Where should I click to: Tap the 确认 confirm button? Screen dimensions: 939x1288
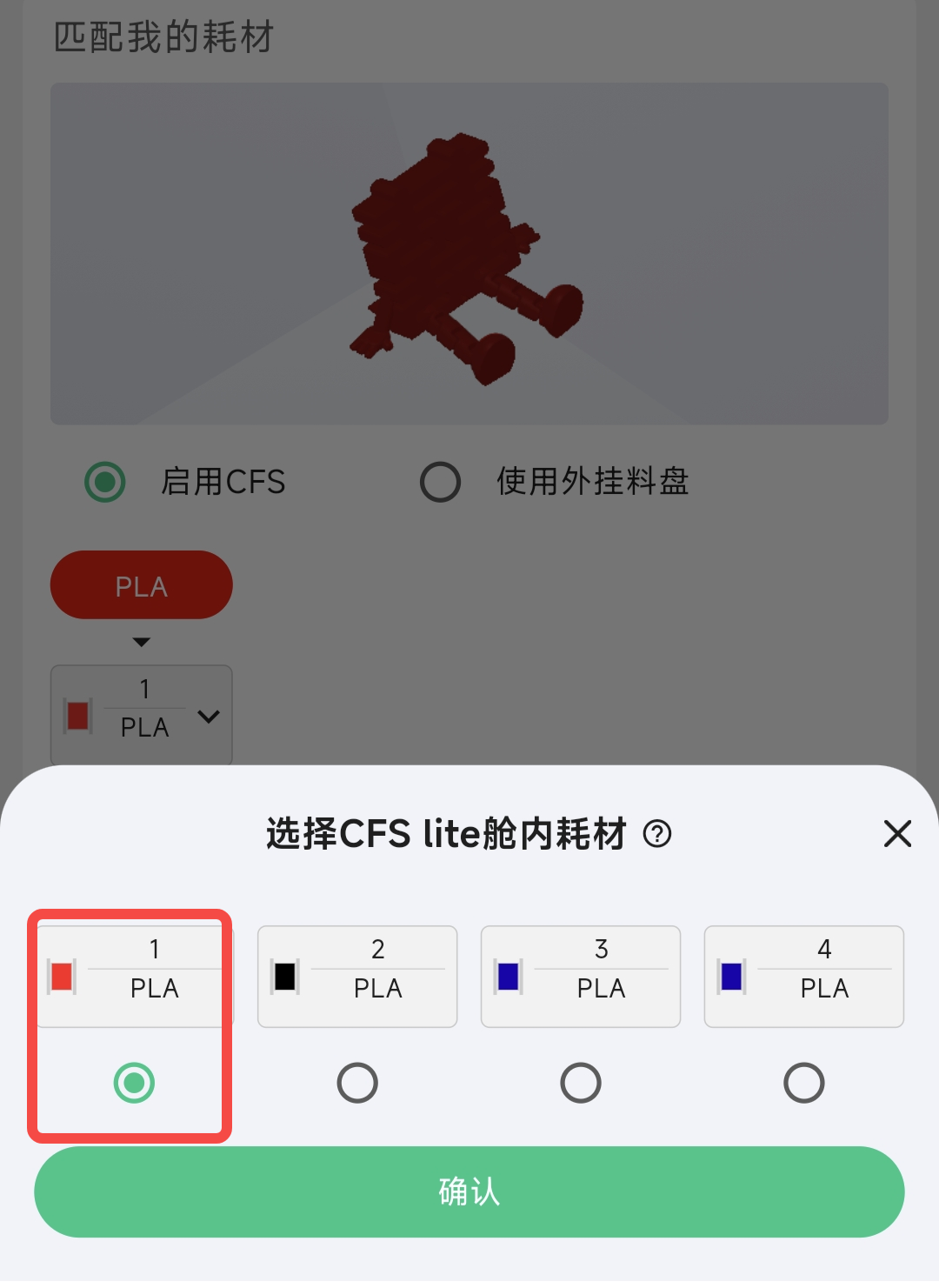(x=469, y=1191)
